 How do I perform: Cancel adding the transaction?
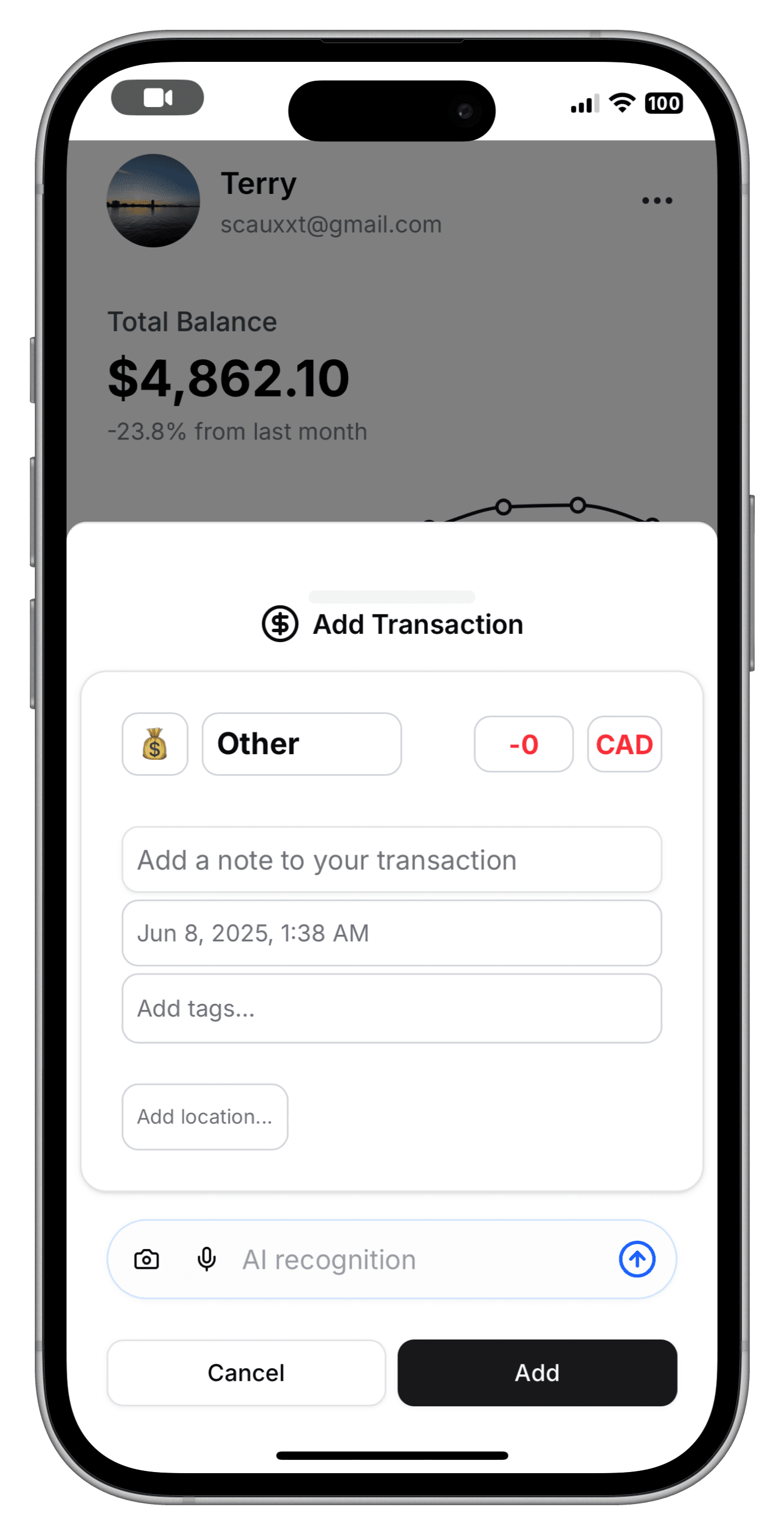click(246, 1373)
